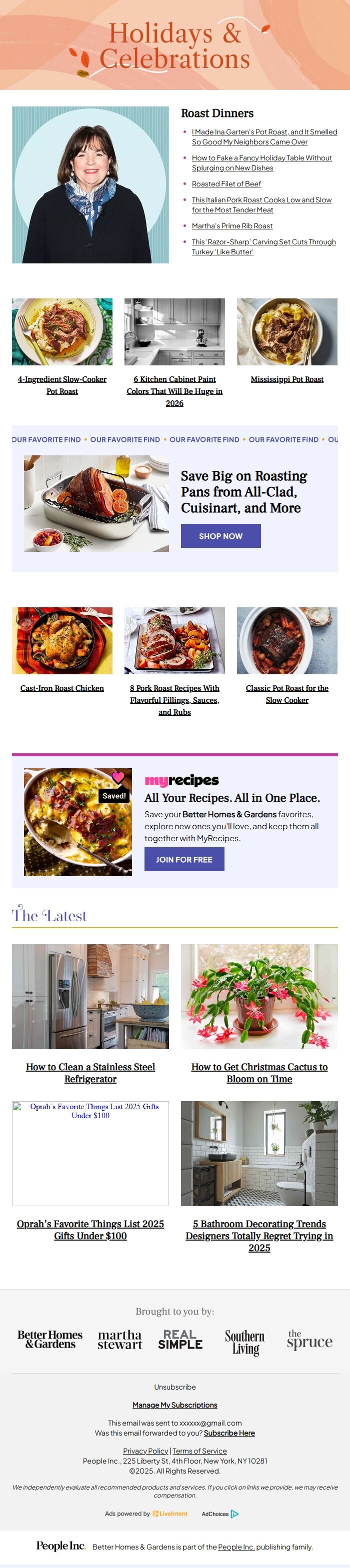The height and width of the screenshot is (1568, 350).
Task: Open the Cast-Iron Roast Chicken recipe
Action: tap(62, 688)
